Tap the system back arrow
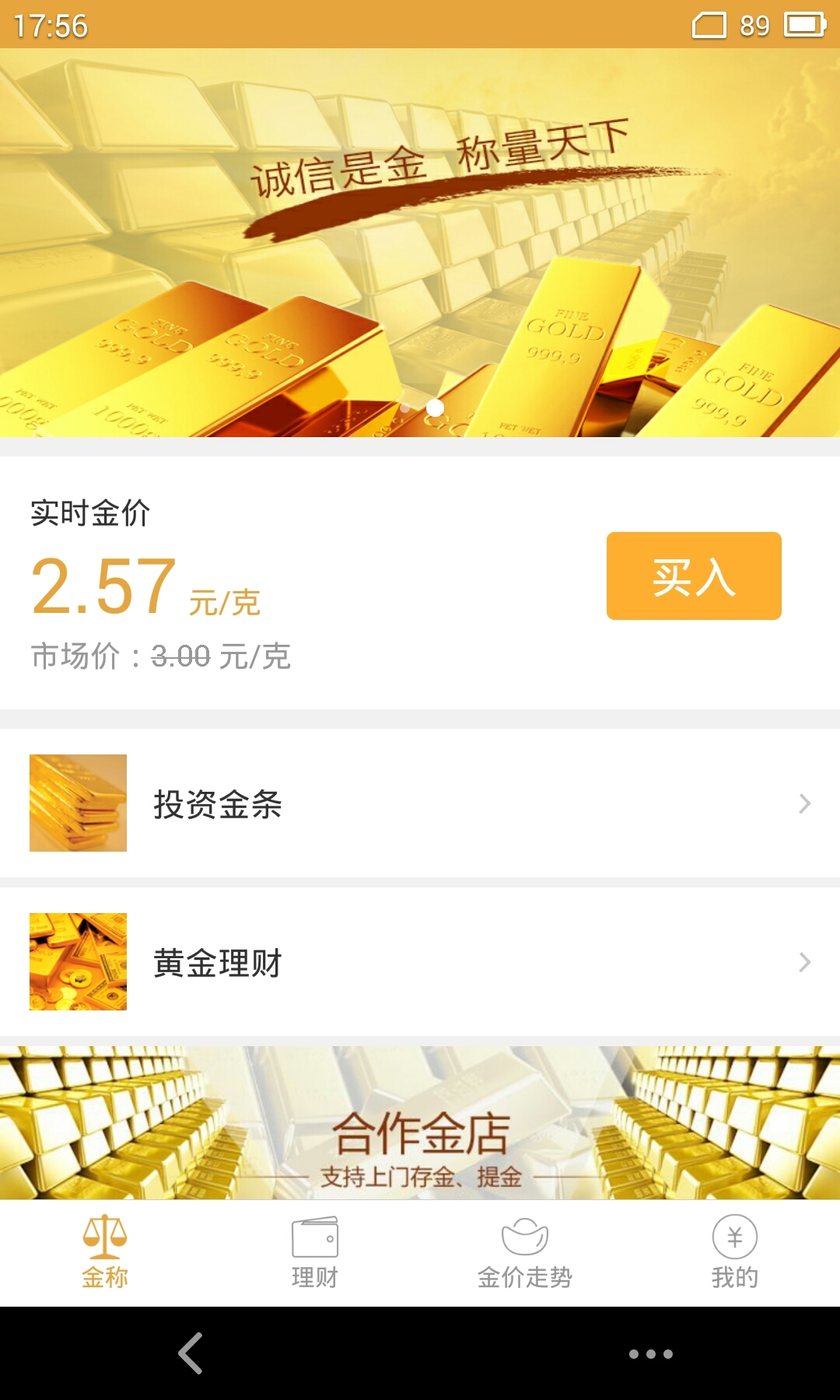The image size is (840, 1400). tap(191, 1353)
